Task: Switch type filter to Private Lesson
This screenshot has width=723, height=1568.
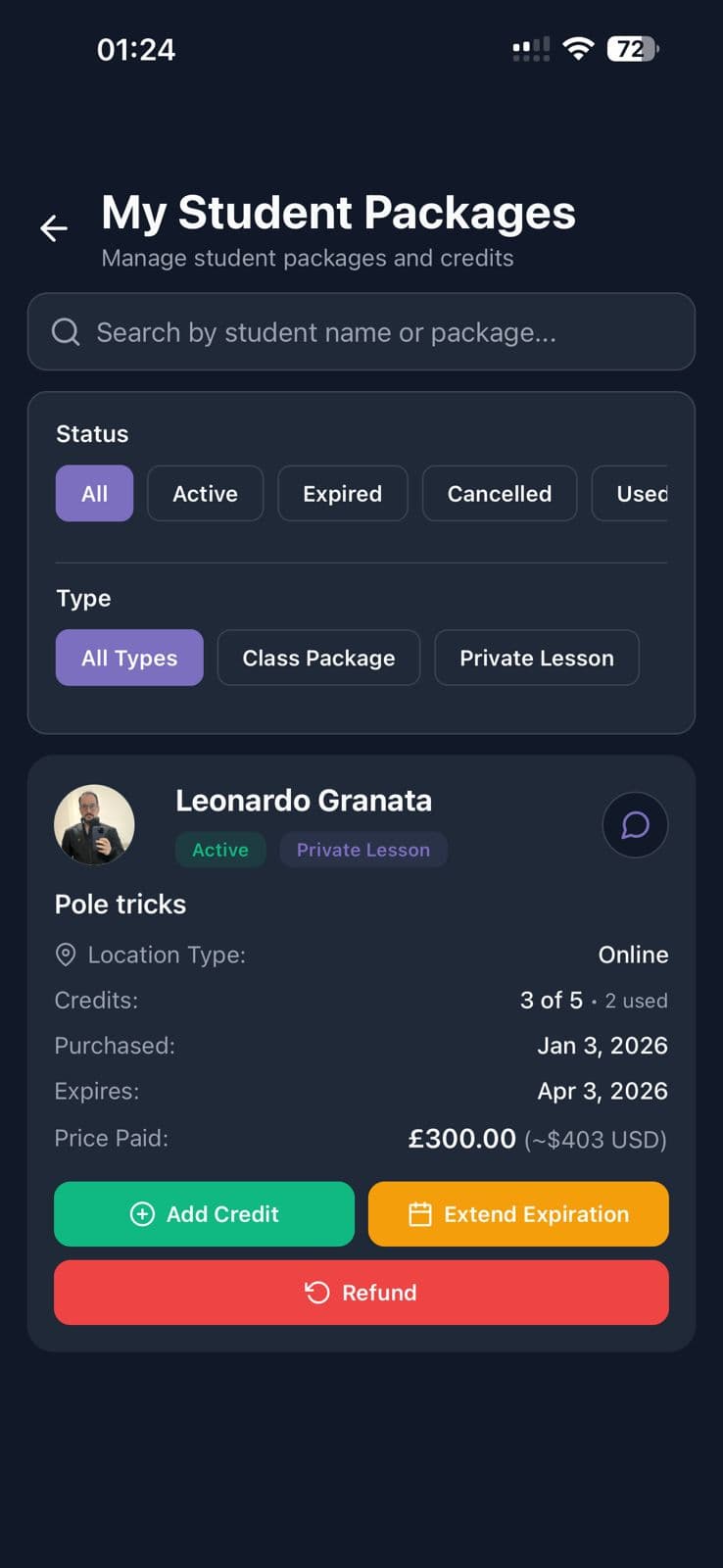Action: [x=537, y=658]
